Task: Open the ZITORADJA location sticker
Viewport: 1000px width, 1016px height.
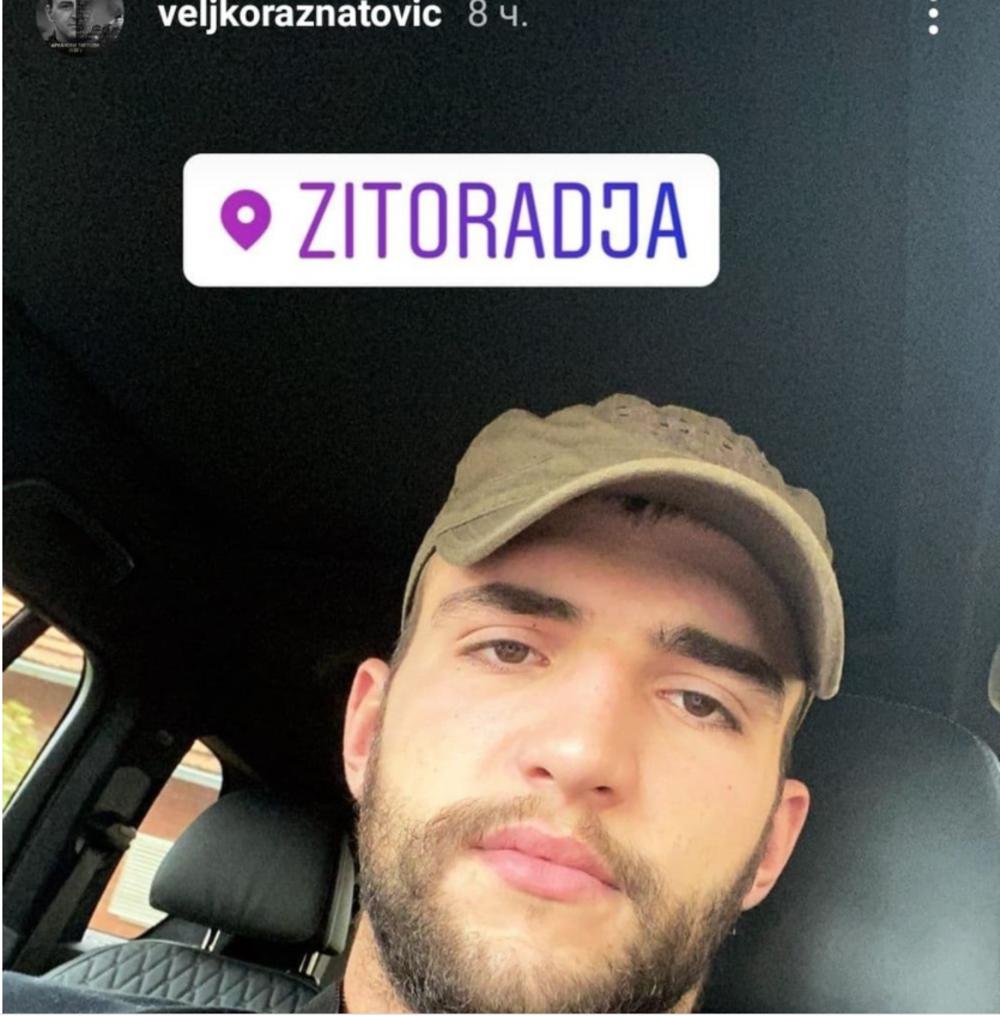Action: point(451,220)
